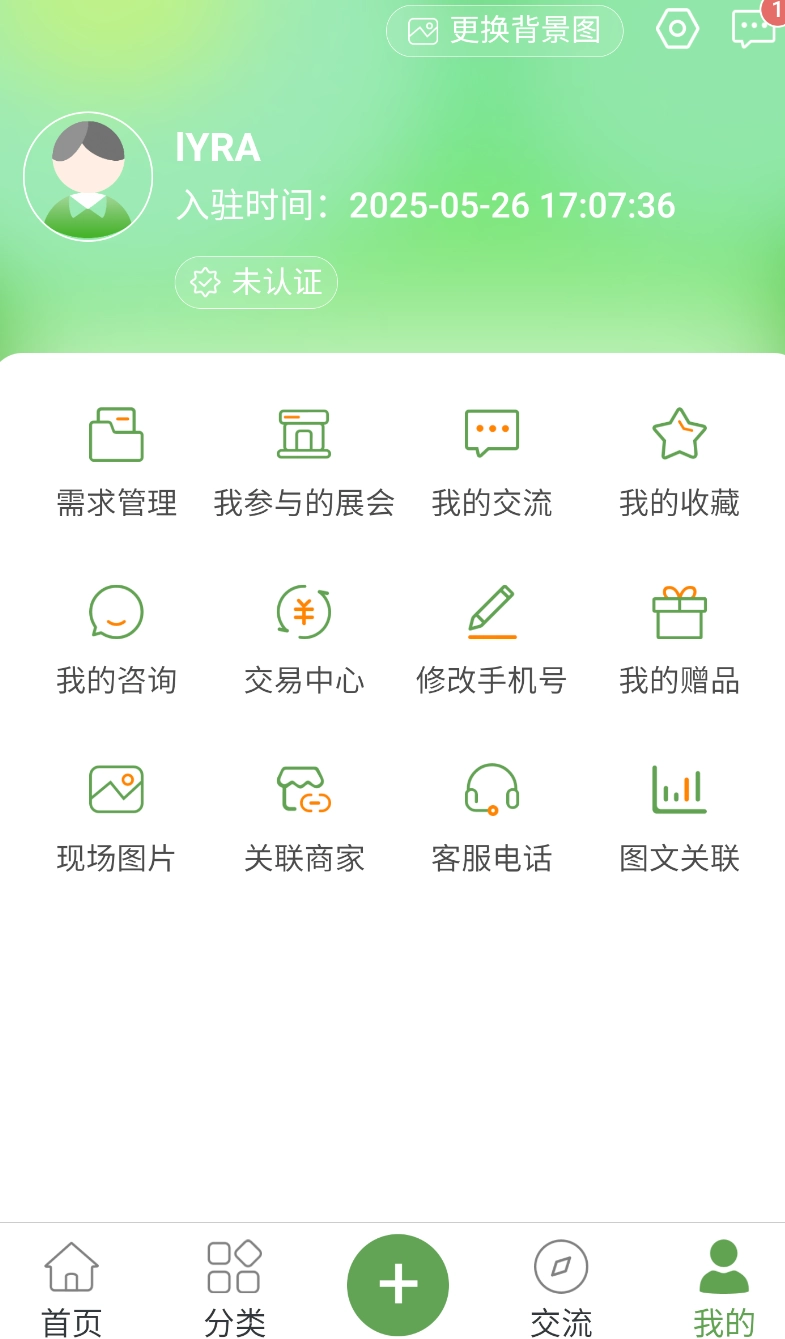The image size is (785, 1339).
Task: Tap 更换背景图 to change background image
Action: pos(504,31)
